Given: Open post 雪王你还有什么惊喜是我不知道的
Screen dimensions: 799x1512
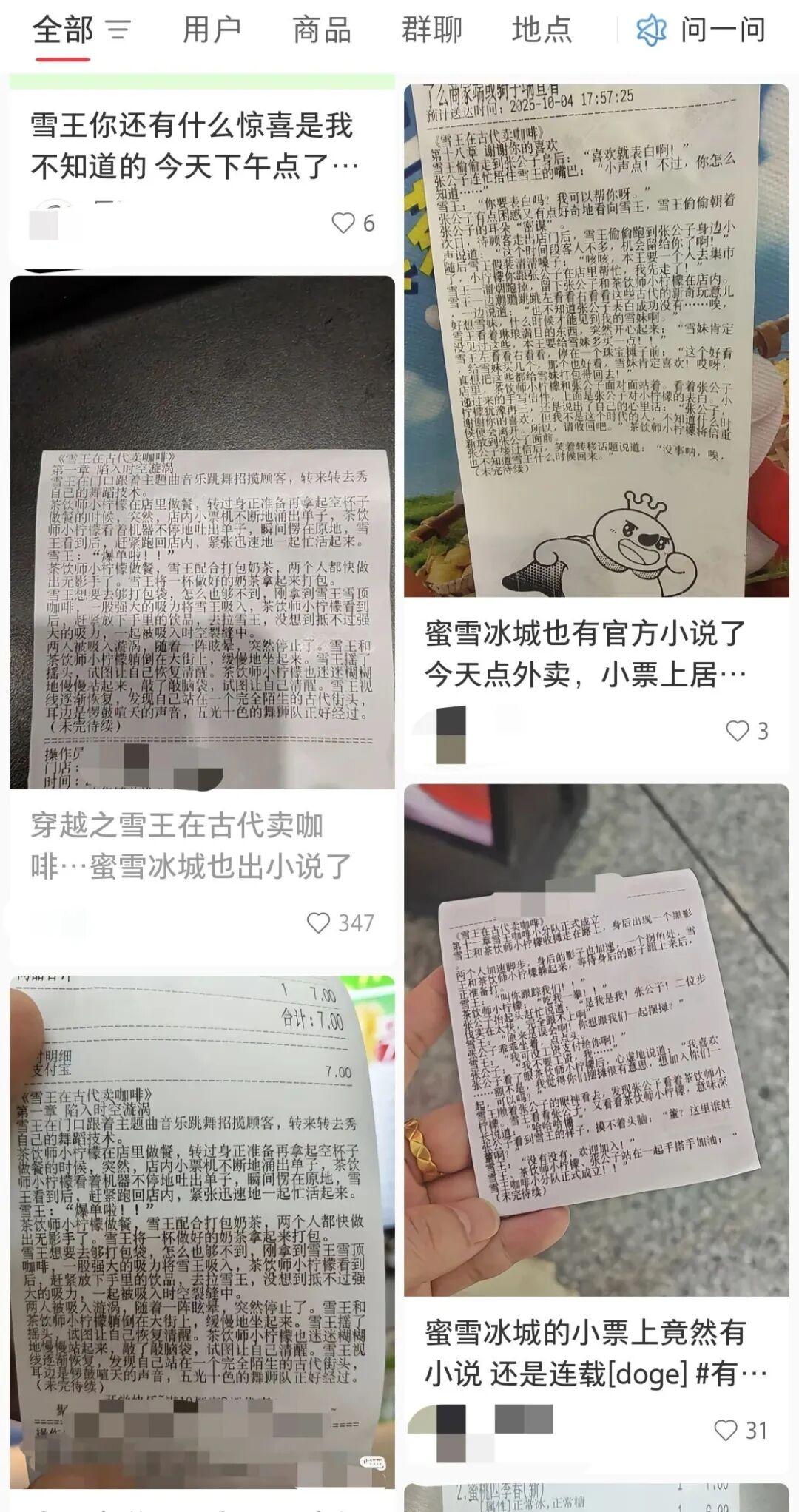Looking at the screenshot, I should click(192, 146).
